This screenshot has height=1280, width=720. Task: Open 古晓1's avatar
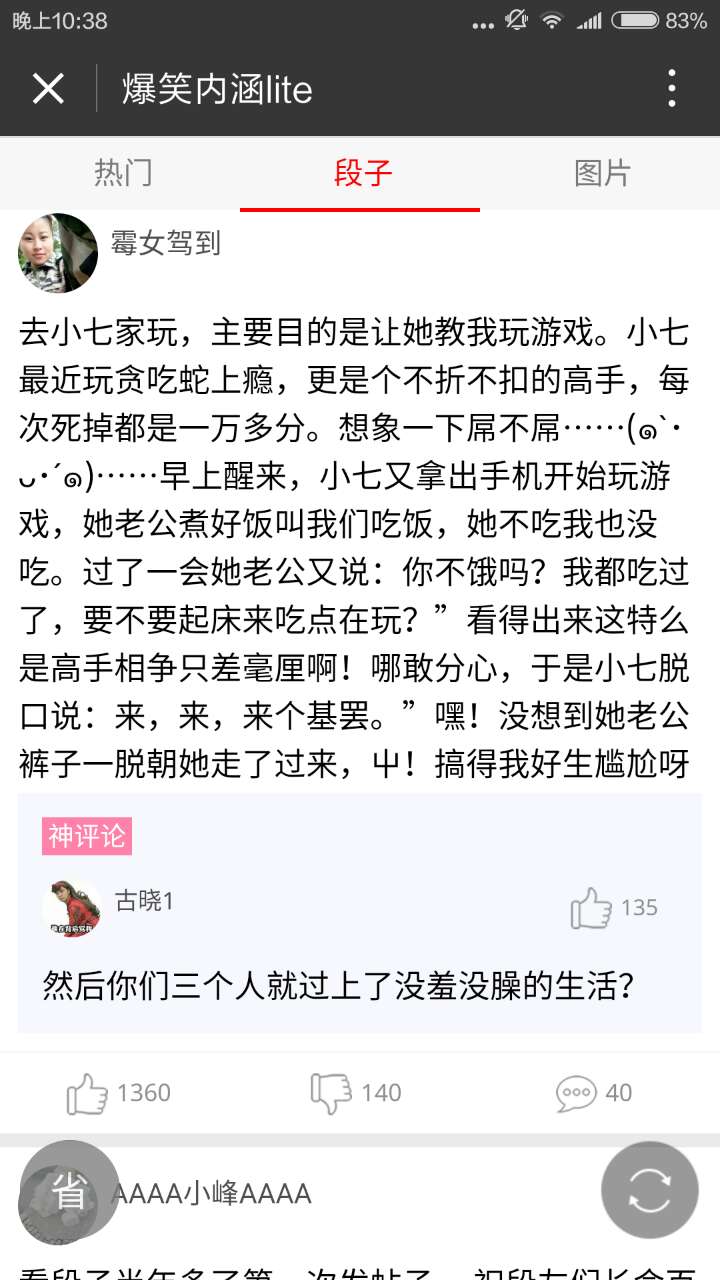click(72, 908)
